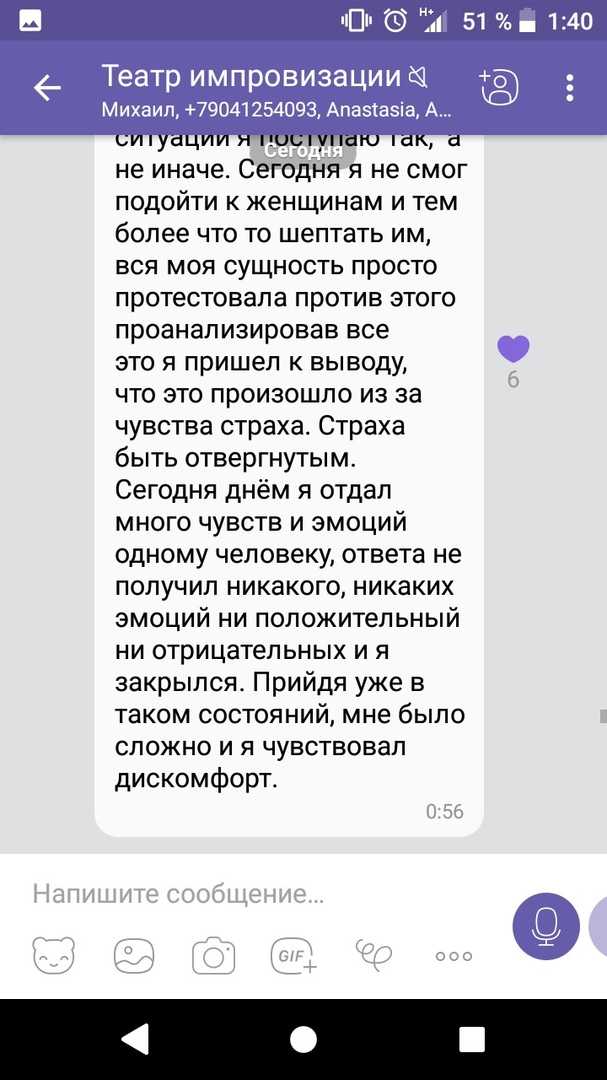Viewport: 607px width, 1080px height.
Task: Show more attachment options
Action: tap(454, 956)
